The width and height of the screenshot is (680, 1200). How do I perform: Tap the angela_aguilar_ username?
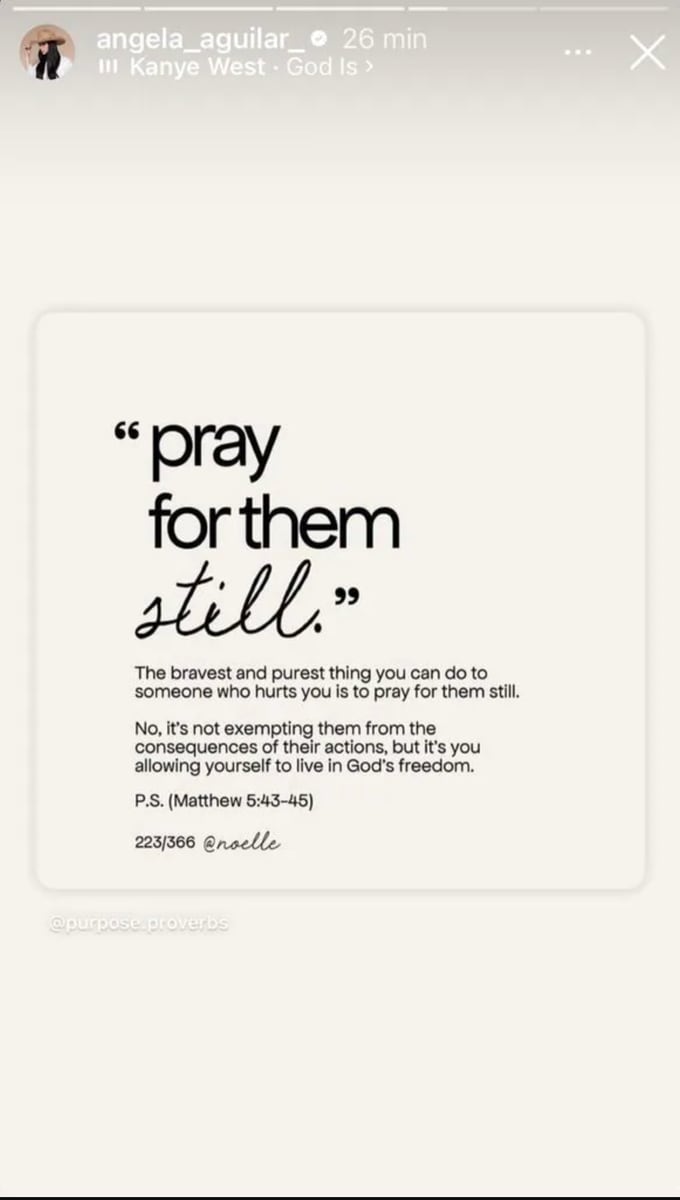[198, 39]
